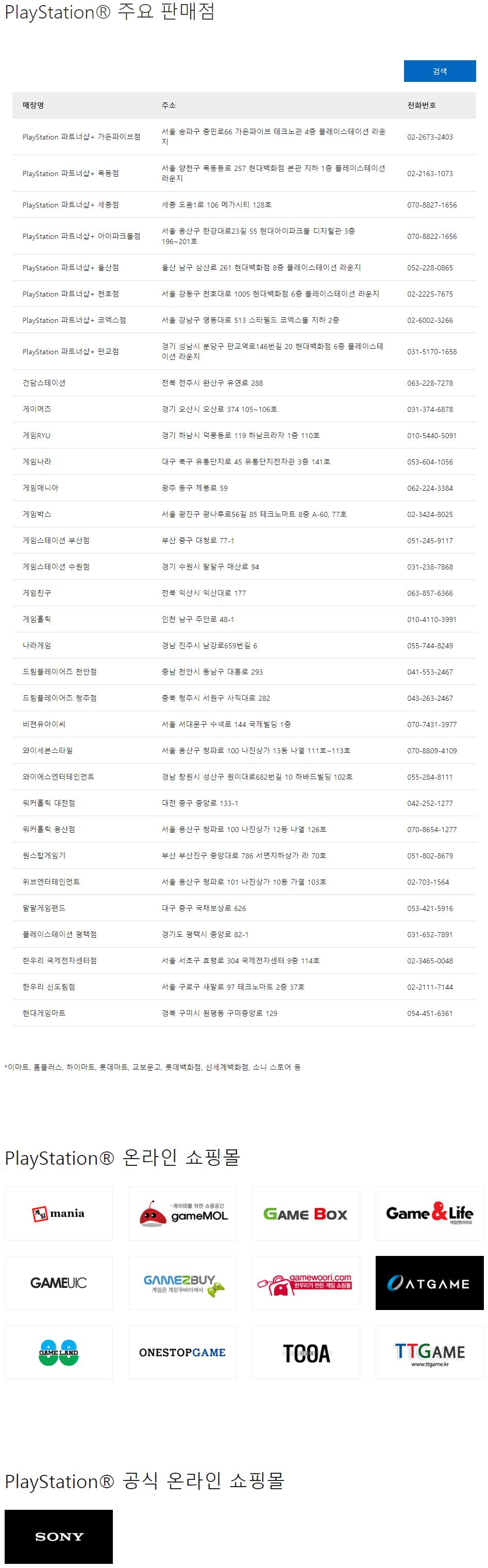Go to the gamewoori.com store tile
The image size is (488, 1568).
(x=306, y=1283)
